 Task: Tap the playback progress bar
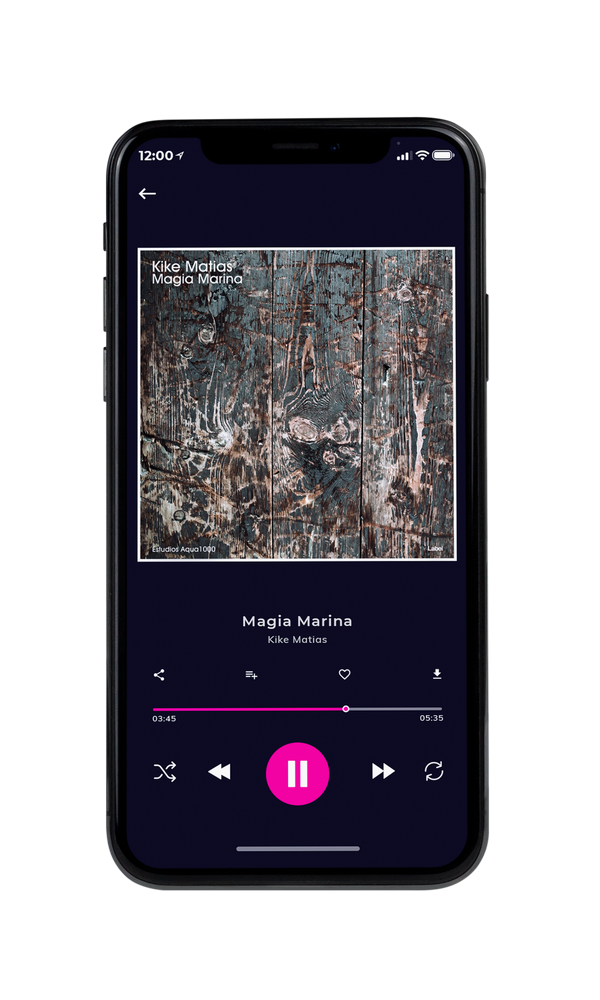click(297, 709)
